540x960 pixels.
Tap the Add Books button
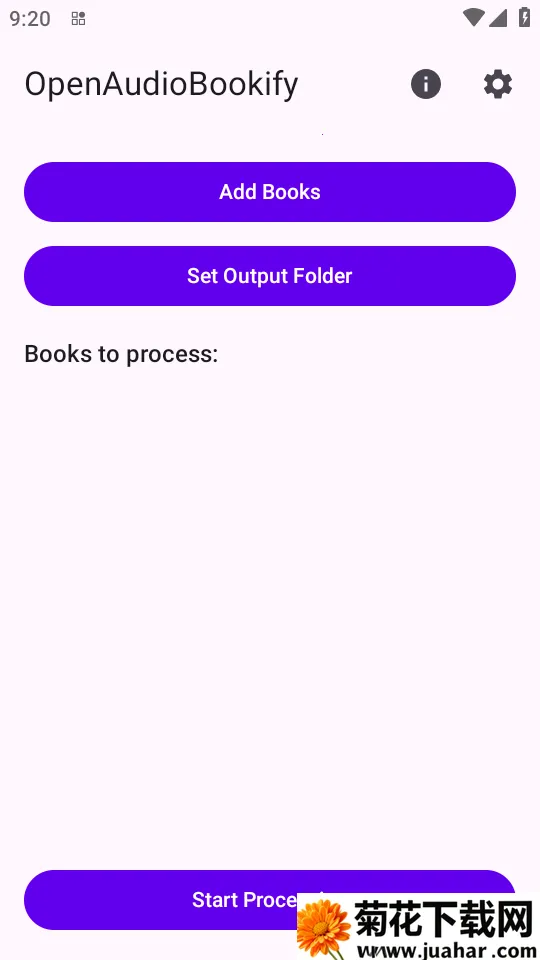270,192
